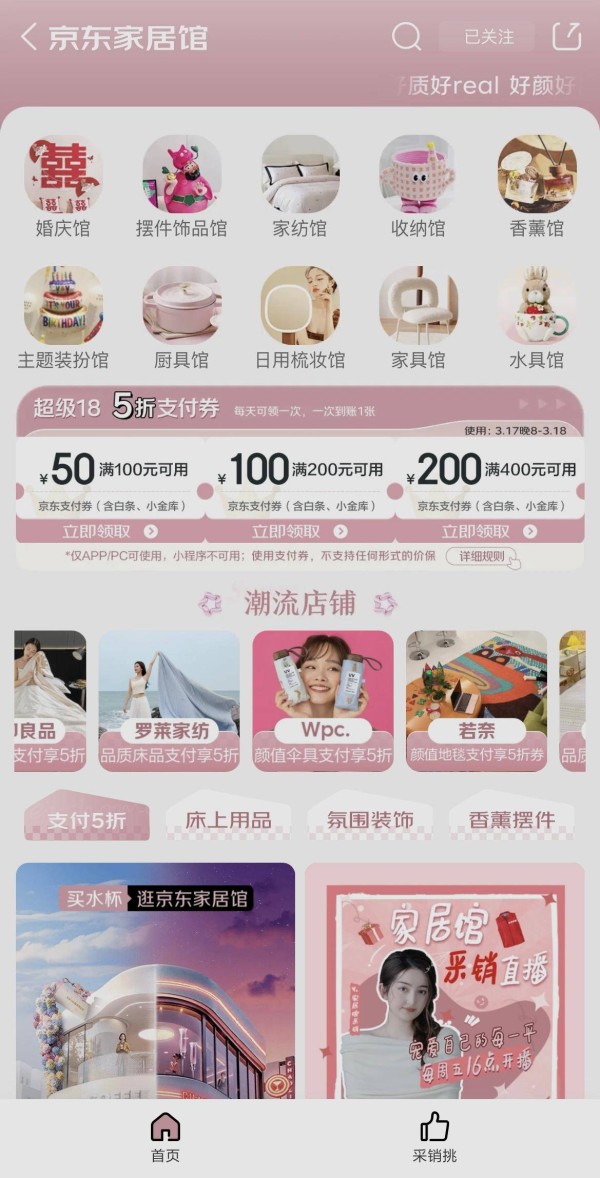Tap the 已关注 follow button

pyautogui.click(x=488, y=37)
